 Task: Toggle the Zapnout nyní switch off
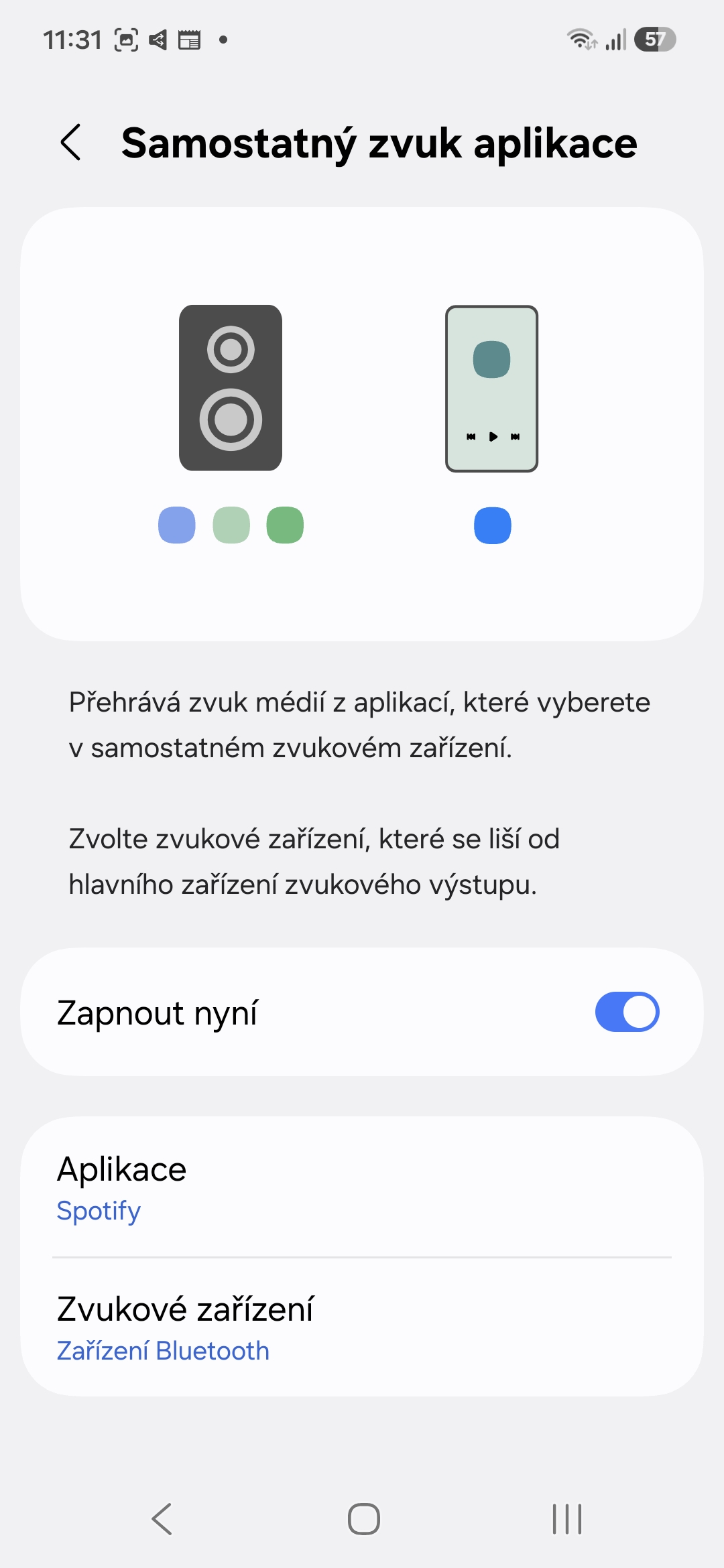627,1012
